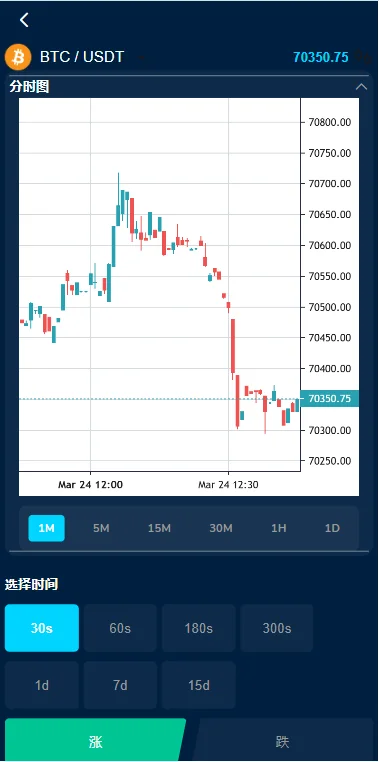Pick the 7d duration
This screenshot has width=379, height=762.
click(x=120, y=685)
